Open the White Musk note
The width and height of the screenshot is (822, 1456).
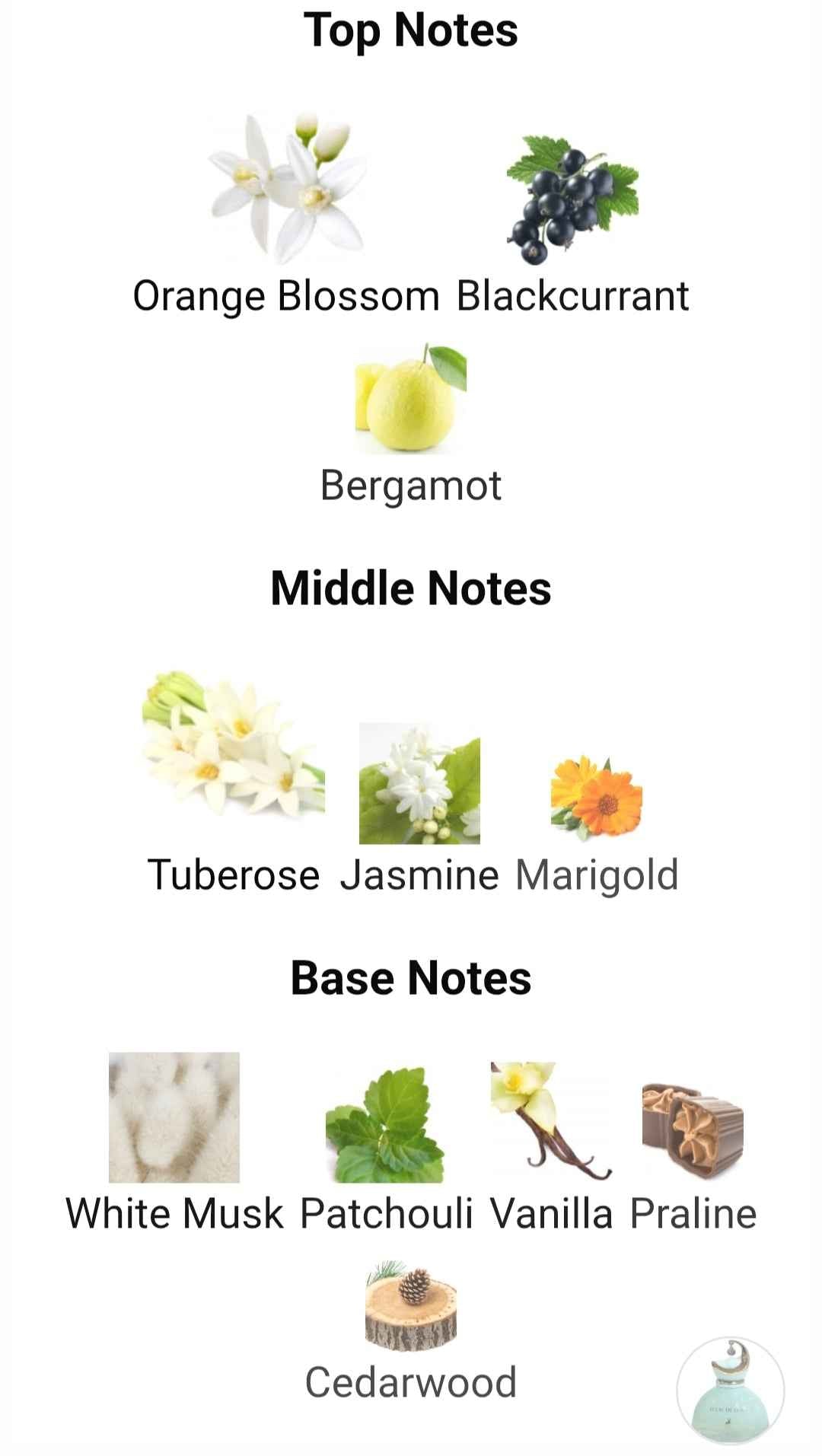click(174, 1134)
